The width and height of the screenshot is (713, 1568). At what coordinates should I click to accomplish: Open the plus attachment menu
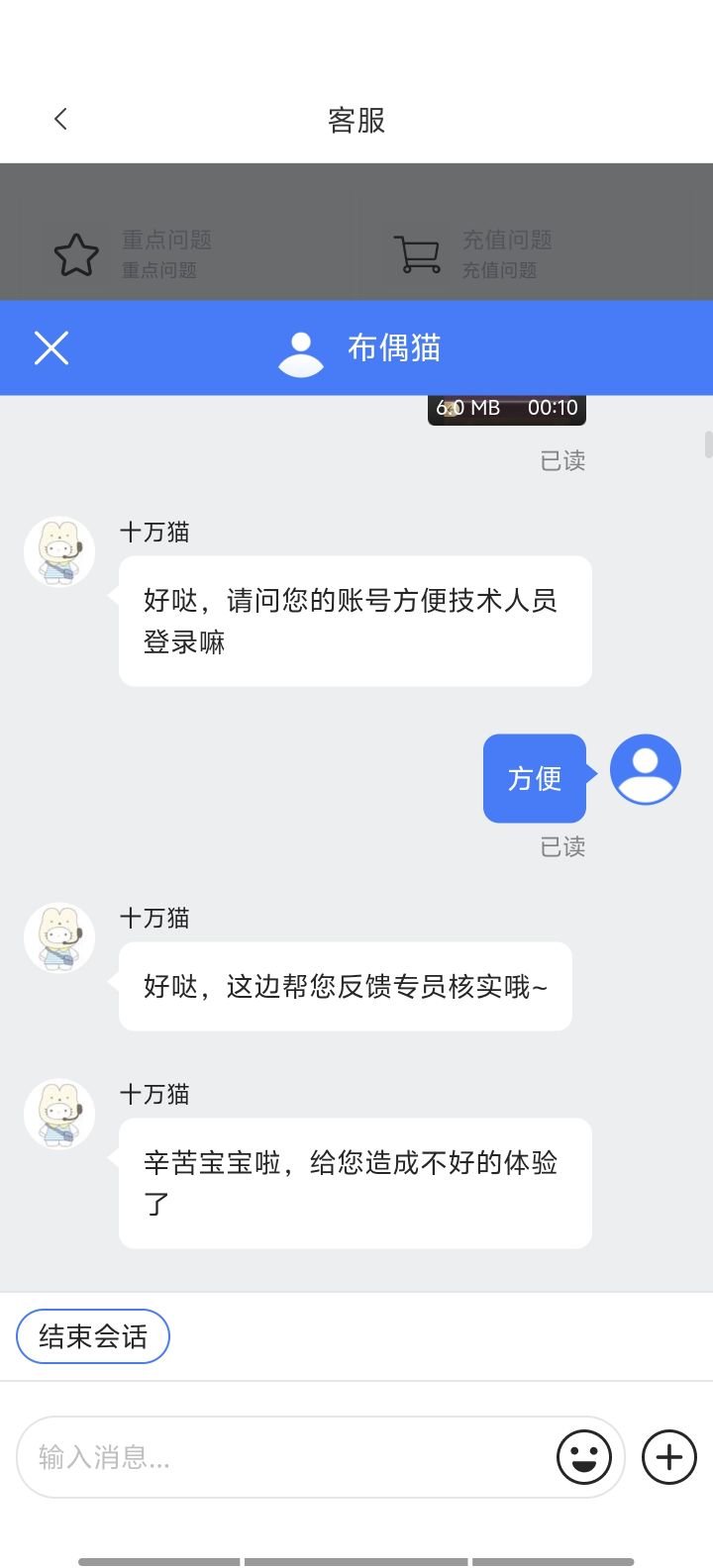pyautogui.click(x=668, y=1457)
